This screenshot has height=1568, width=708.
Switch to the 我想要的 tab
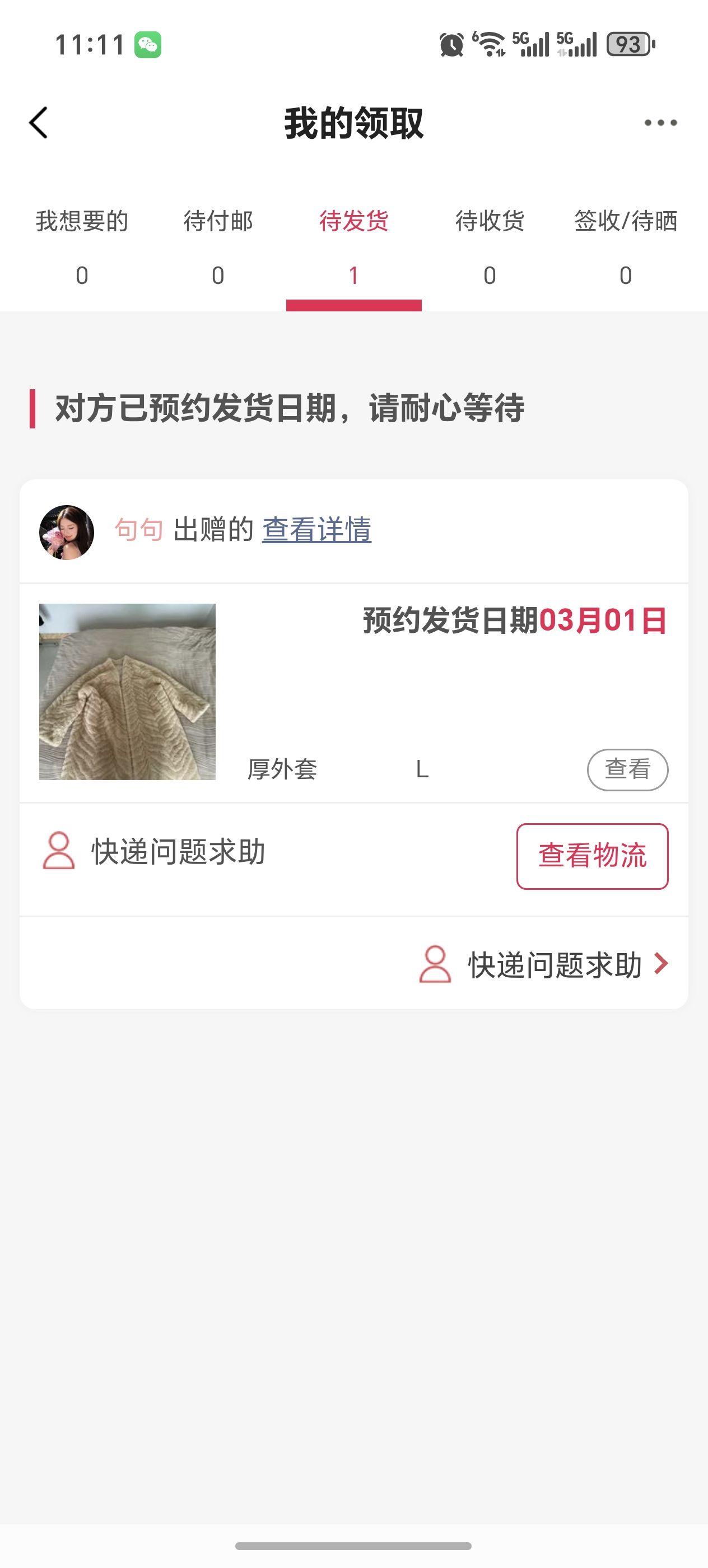click(82, 246)
